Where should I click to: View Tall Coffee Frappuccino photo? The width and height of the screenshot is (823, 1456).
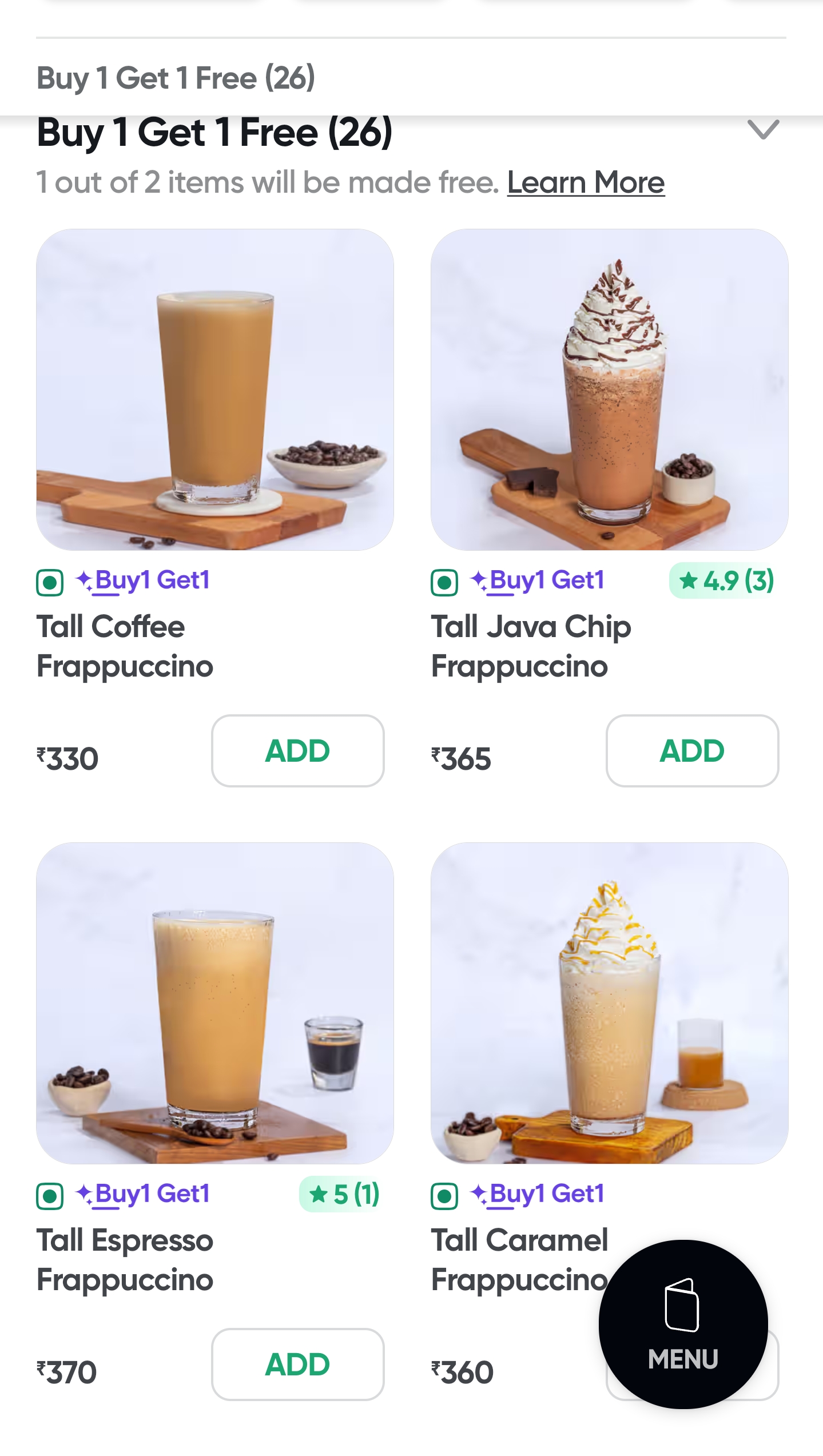point(215,389)
